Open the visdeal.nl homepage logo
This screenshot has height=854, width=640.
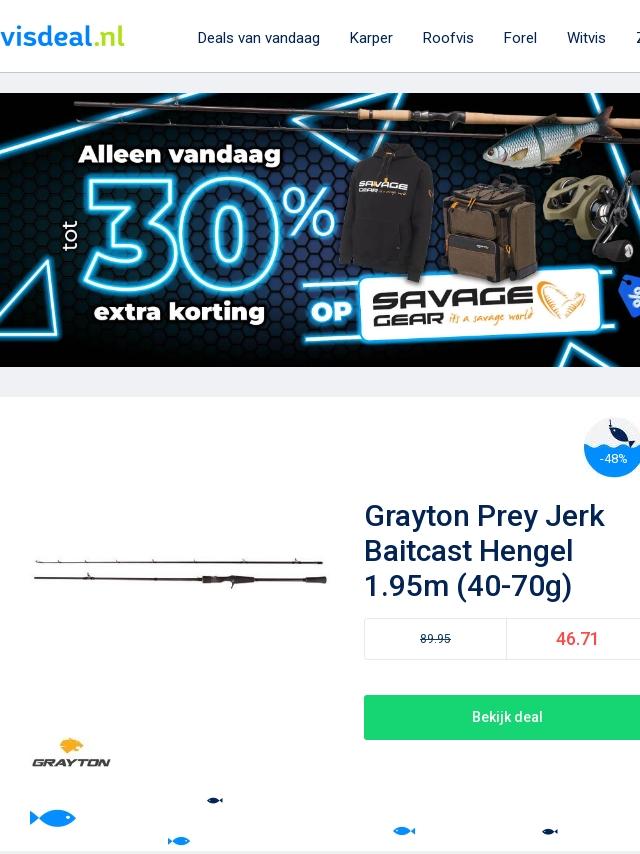[x=62, y=37]
